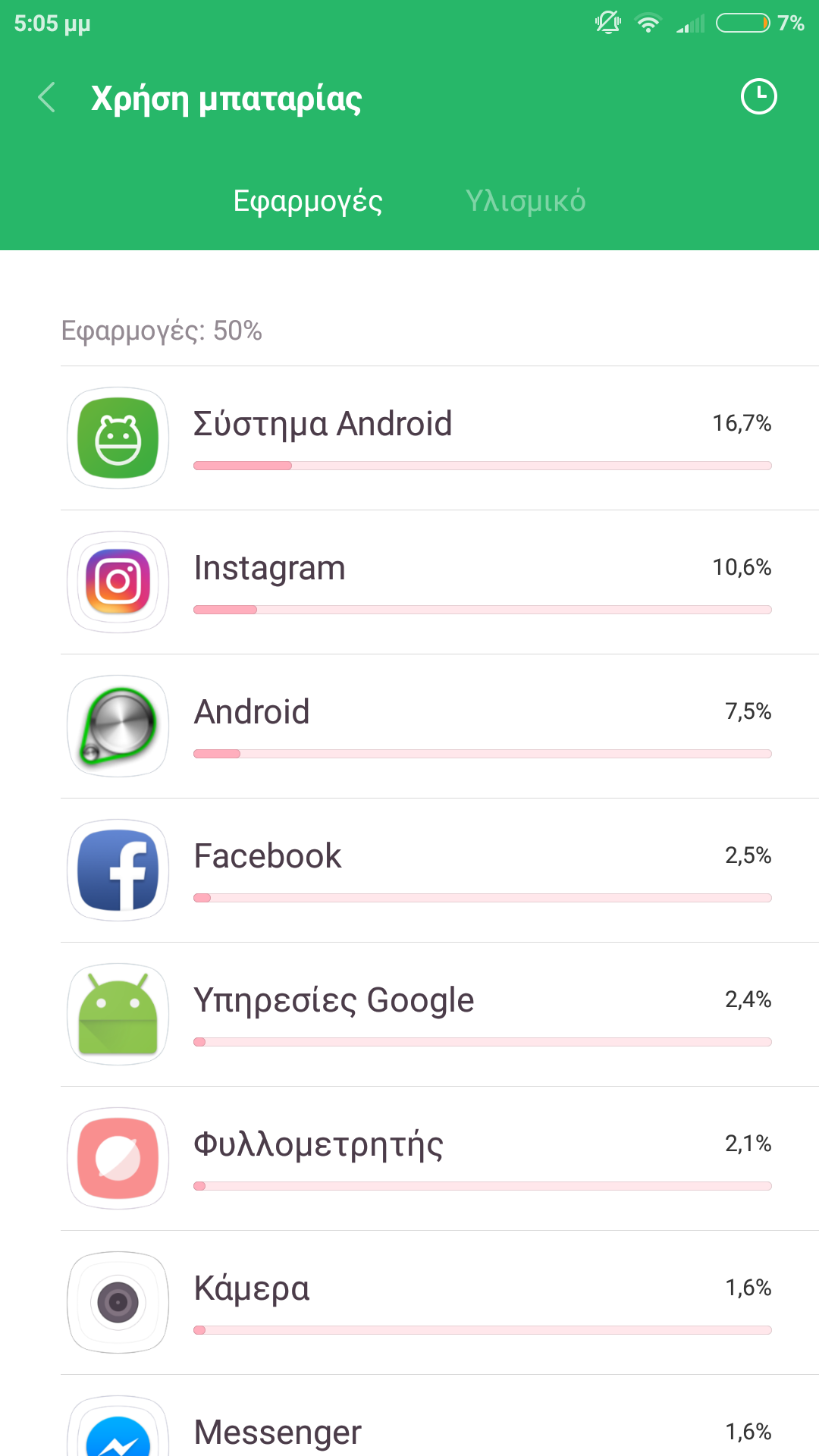Select the Εφαρμογές tab
The image size is (819, 1456).
point(307,201)
